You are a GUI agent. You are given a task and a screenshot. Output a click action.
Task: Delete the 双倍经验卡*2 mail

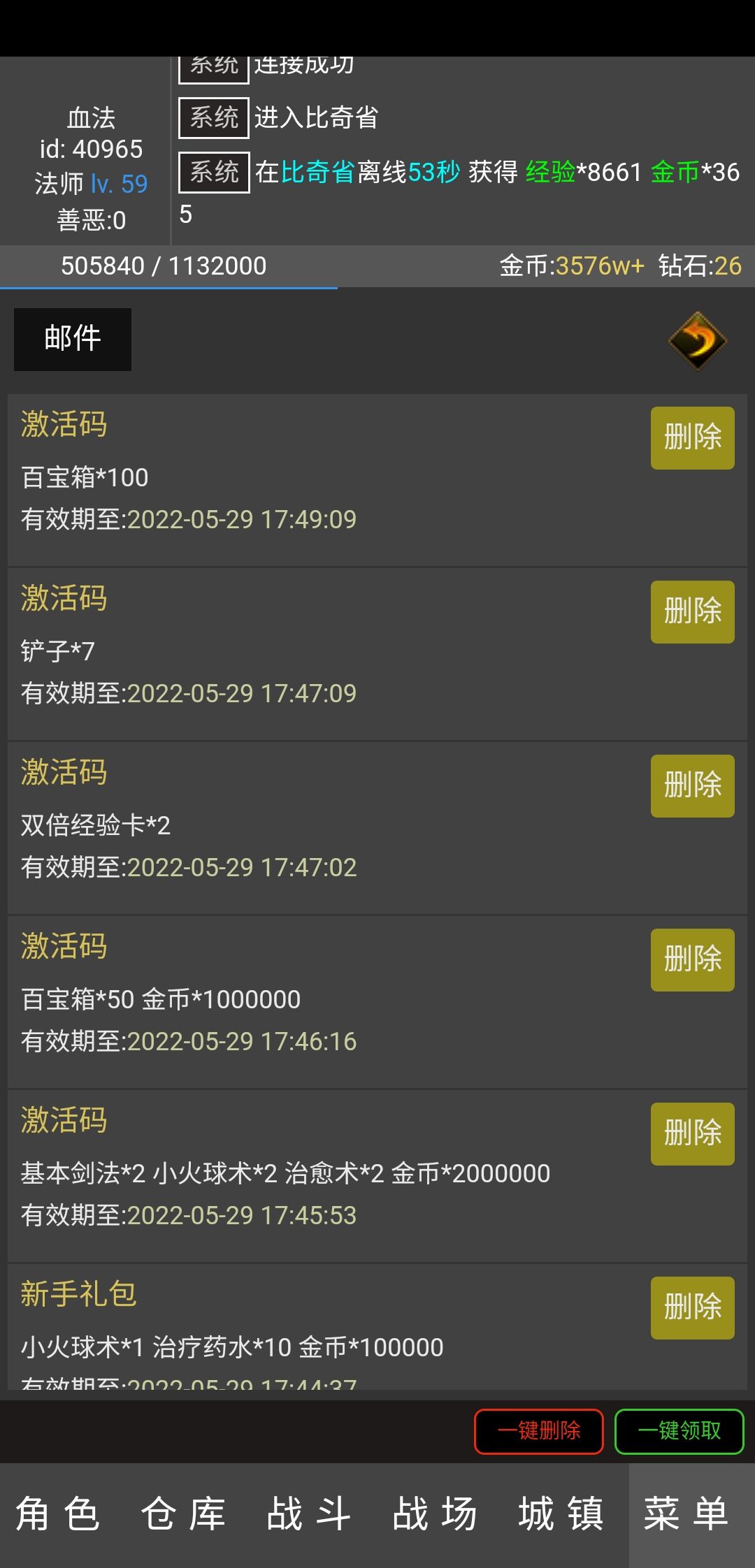(692, 785)
